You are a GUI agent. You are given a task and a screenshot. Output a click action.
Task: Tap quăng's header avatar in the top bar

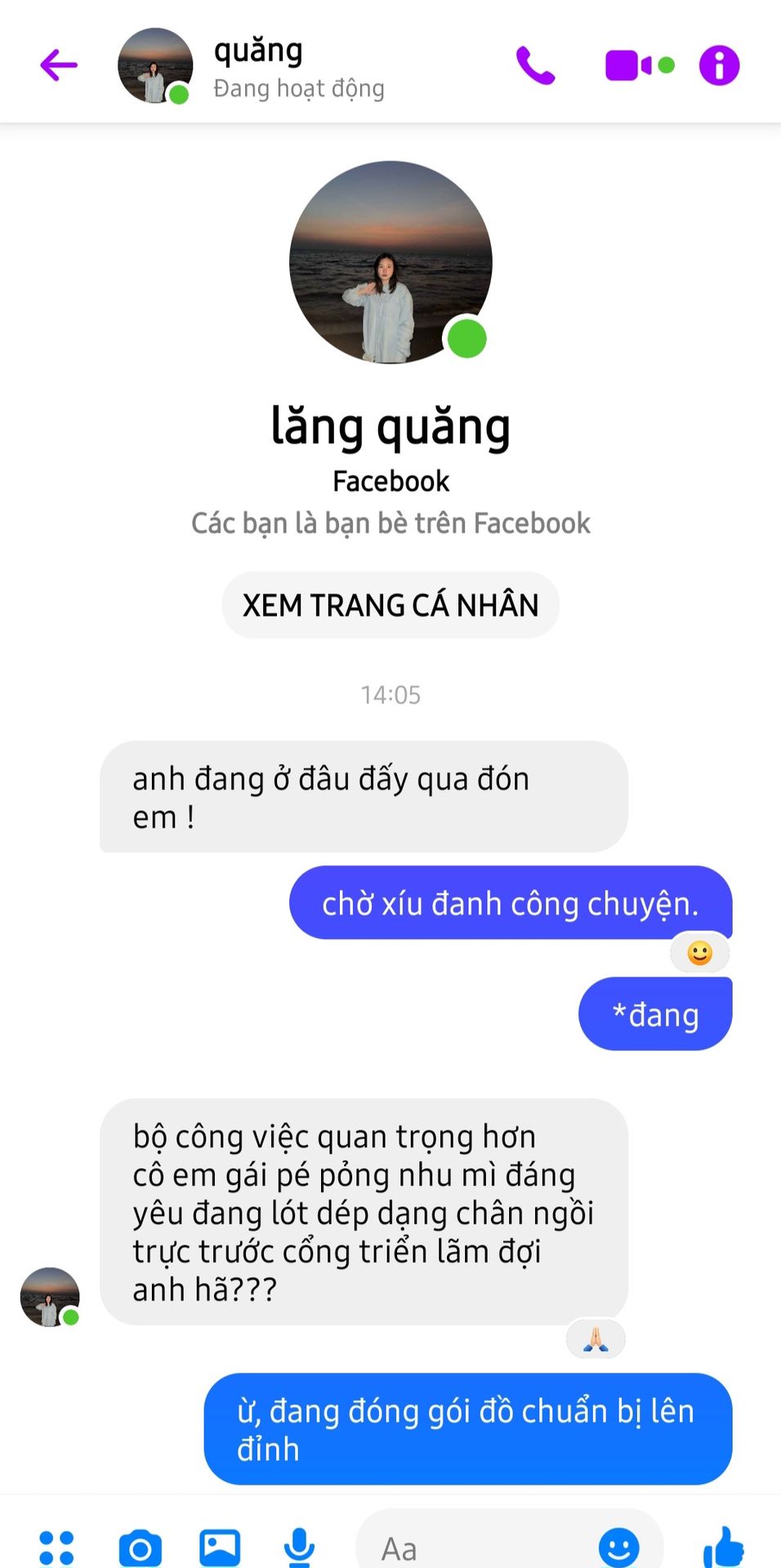[x=155, y=65]
